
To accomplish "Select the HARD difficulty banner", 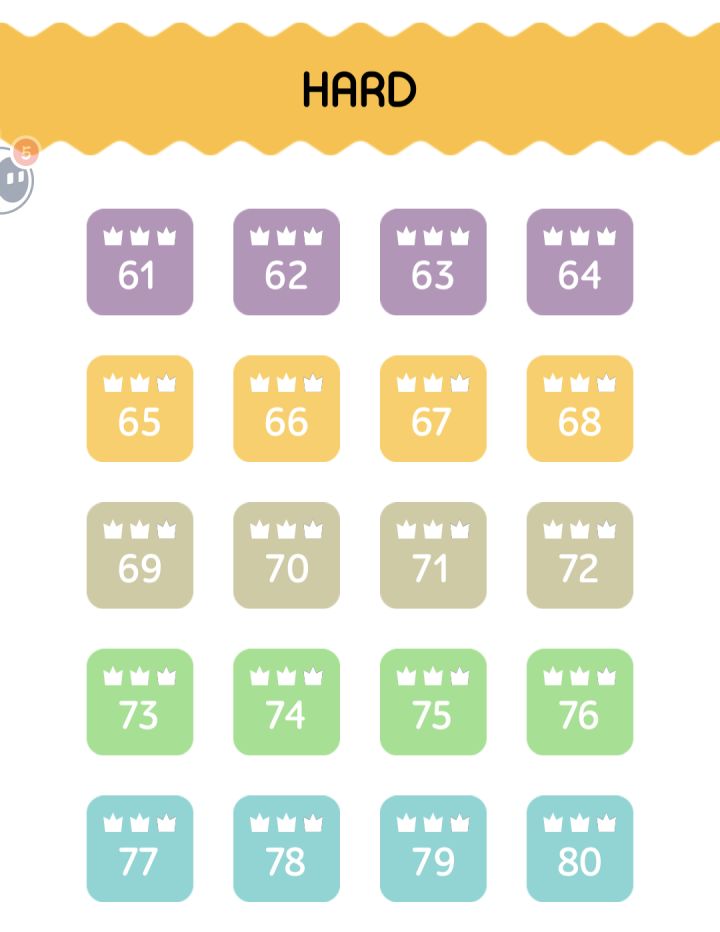I will click(x=360, y=88).
